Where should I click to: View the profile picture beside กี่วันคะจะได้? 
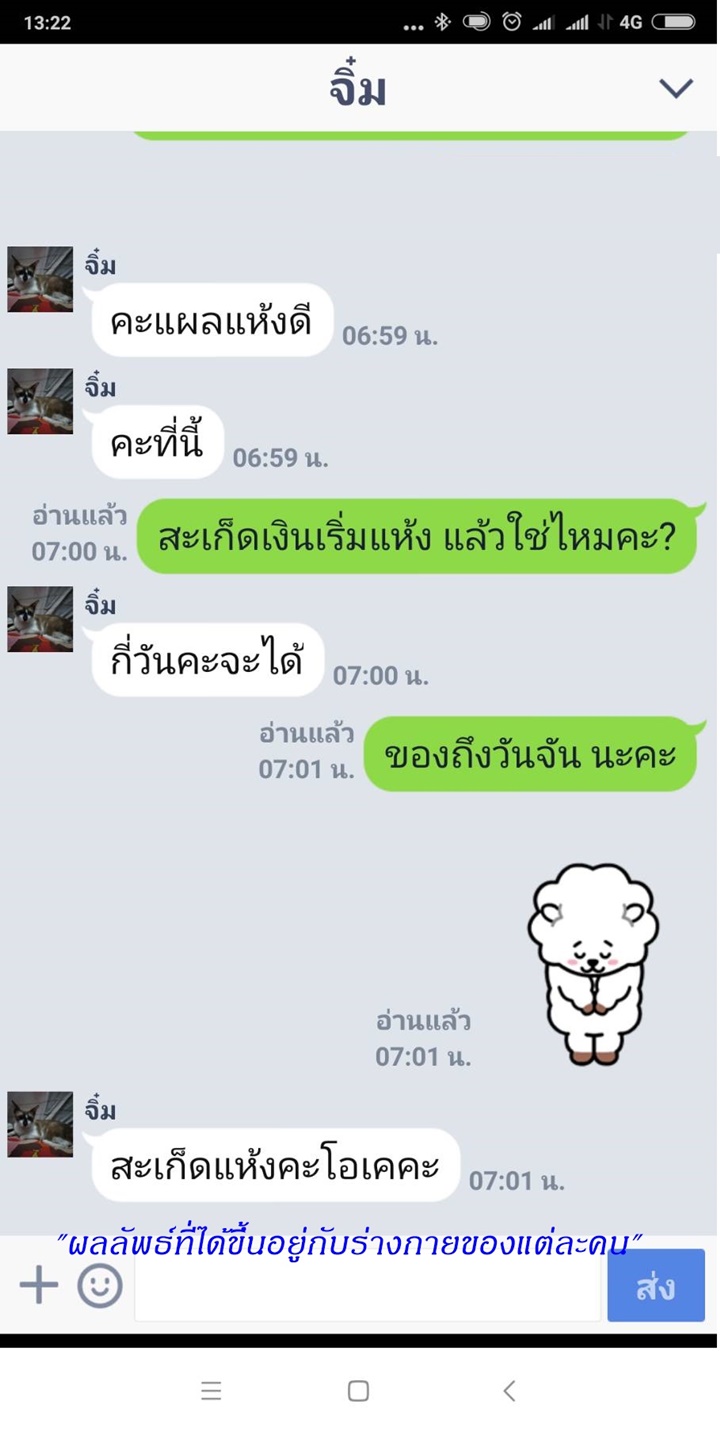[x=40, y=619]
